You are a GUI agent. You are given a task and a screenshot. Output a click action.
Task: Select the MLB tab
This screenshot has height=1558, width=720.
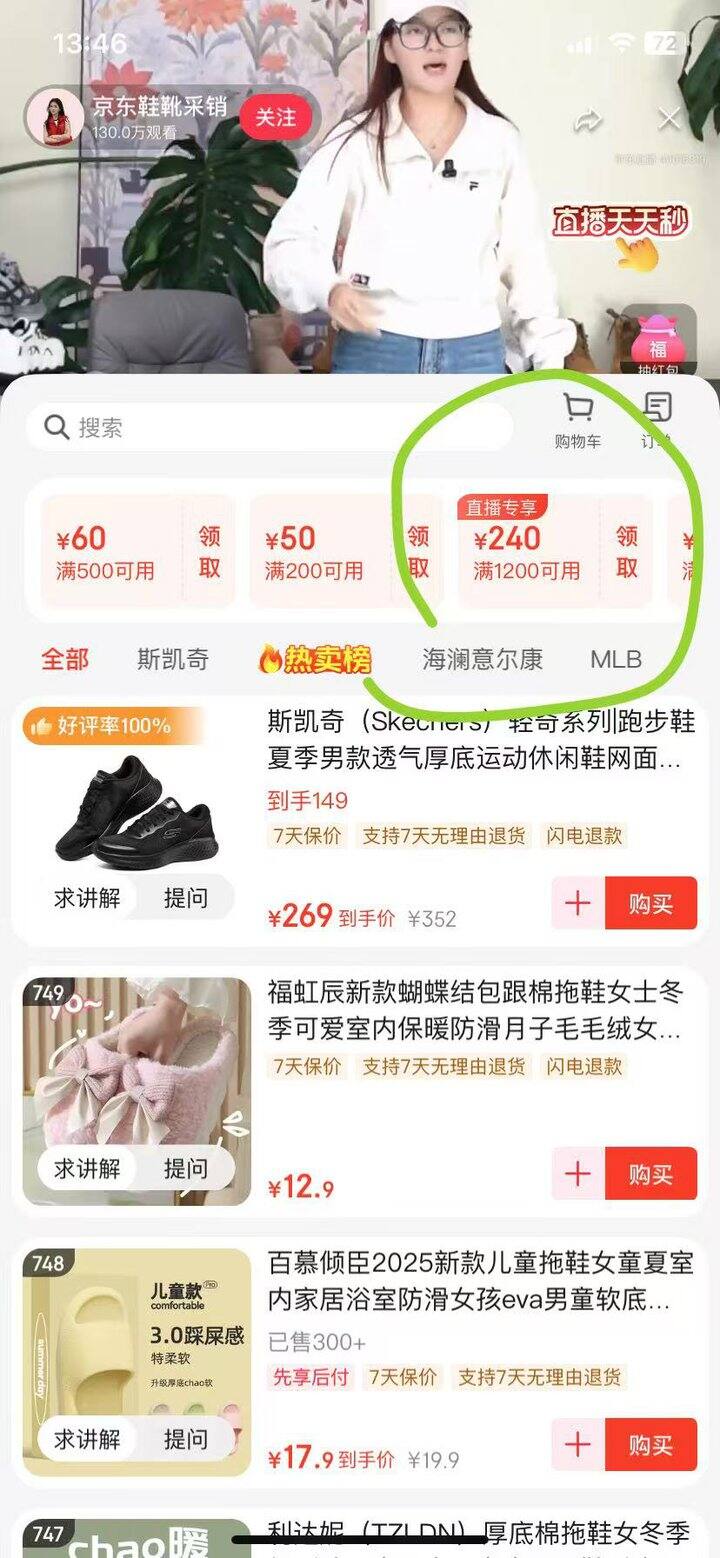click(x=616, y=659)
